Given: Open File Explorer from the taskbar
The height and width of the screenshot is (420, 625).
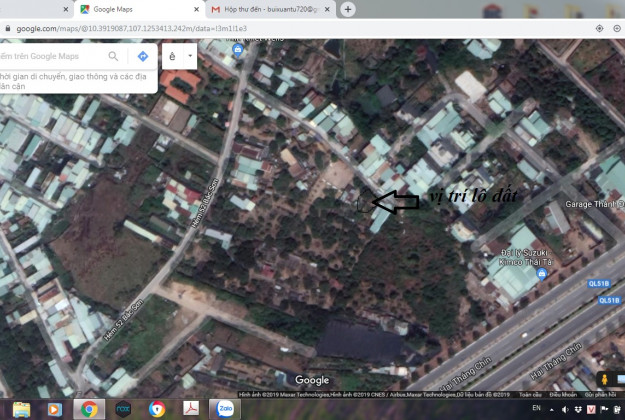Looking at the screenshot, I should [x=22, y=409].
